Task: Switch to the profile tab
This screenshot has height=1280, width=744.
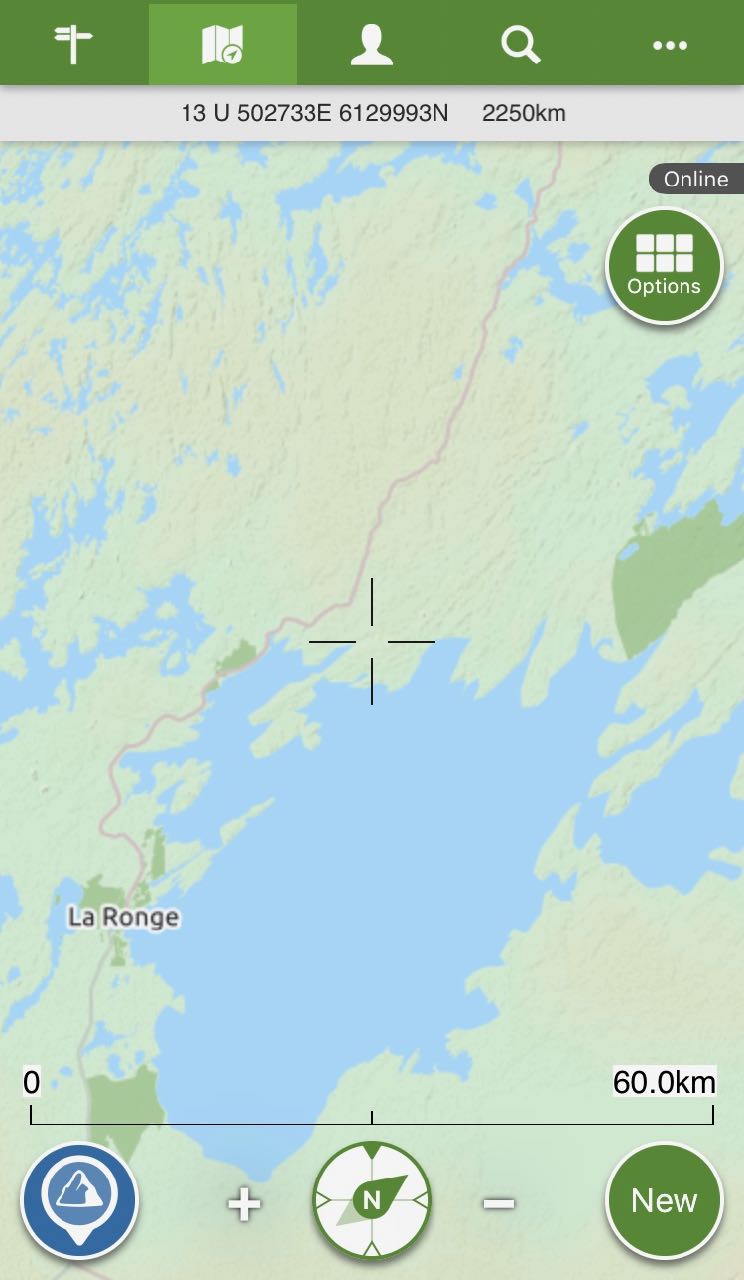Action: tap(371, 44)
